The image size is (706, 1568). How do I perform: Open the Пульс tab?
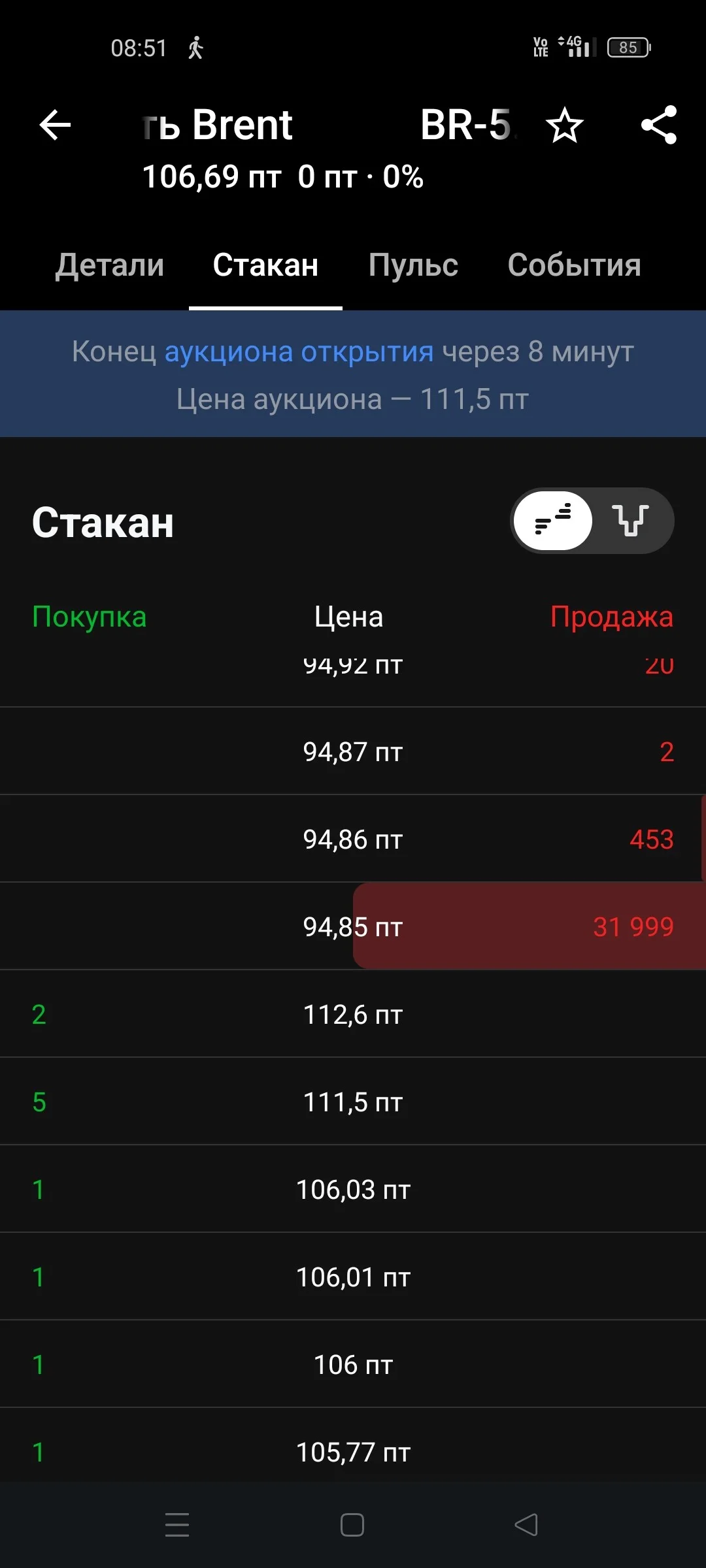(413, 265)
